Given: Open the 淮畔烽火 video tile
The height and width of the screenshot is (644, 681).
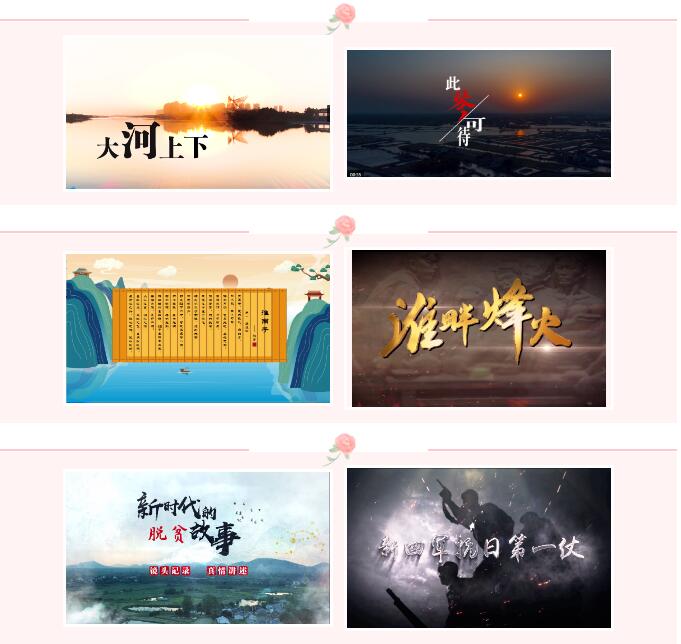Looking at the screenshot, I should point(478,328).
